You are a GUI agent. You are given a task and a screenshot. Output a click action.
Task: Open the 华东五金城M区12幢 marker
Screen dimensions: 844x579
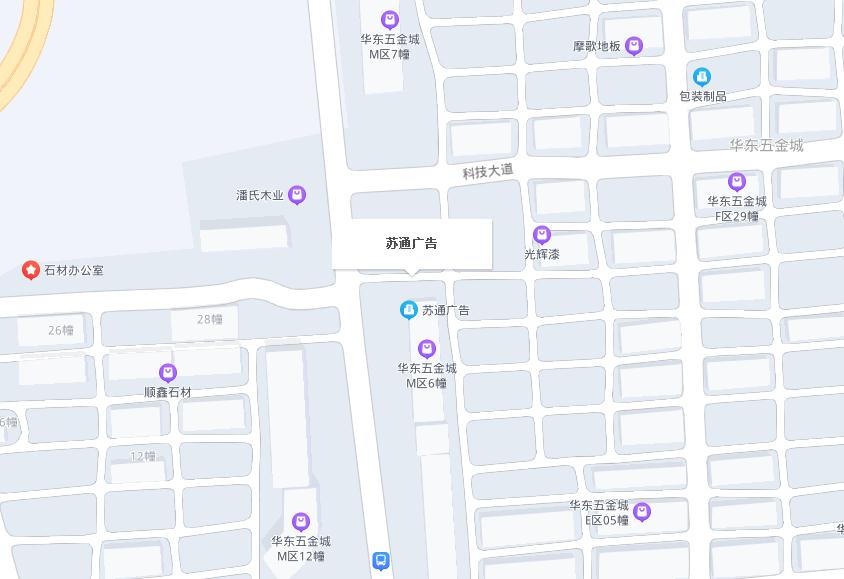(301, 522)
